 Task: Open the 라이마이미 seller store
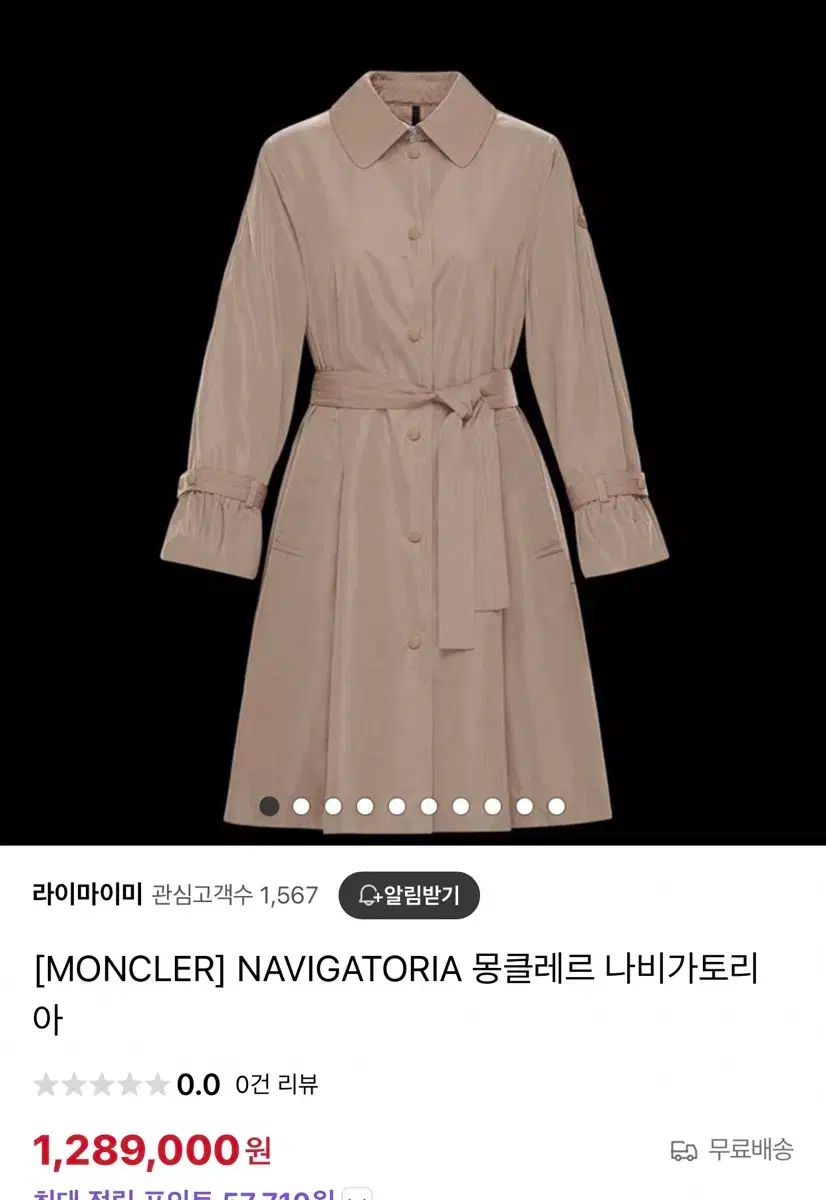(87, 894)
